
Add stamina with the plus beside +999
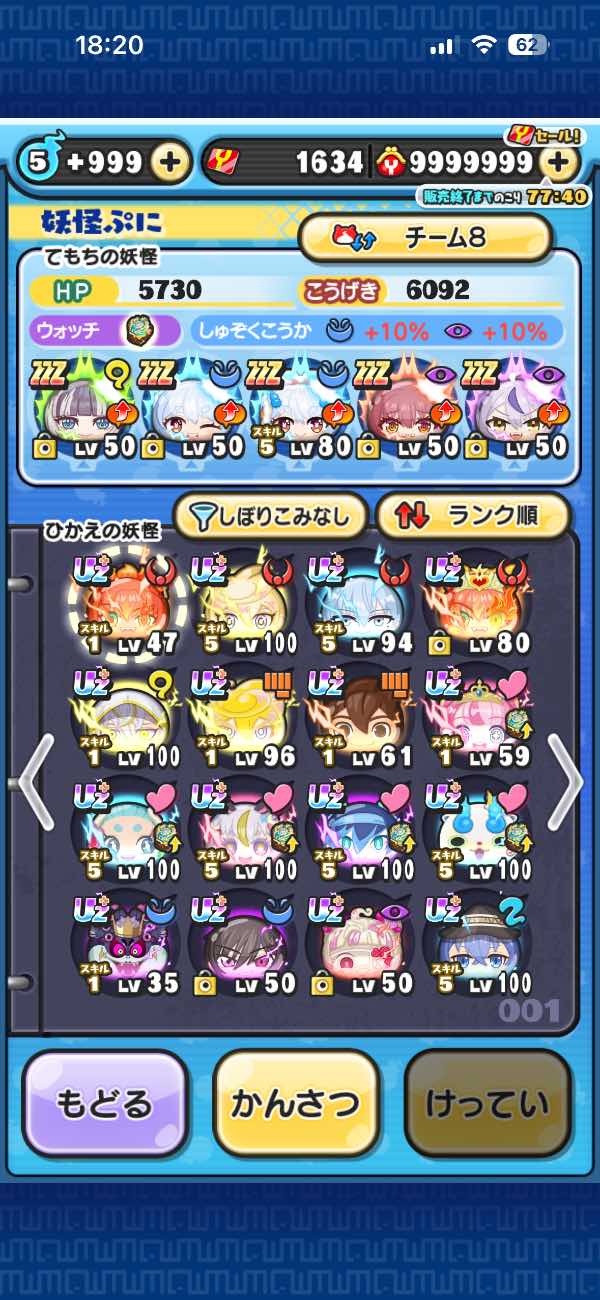172,163
